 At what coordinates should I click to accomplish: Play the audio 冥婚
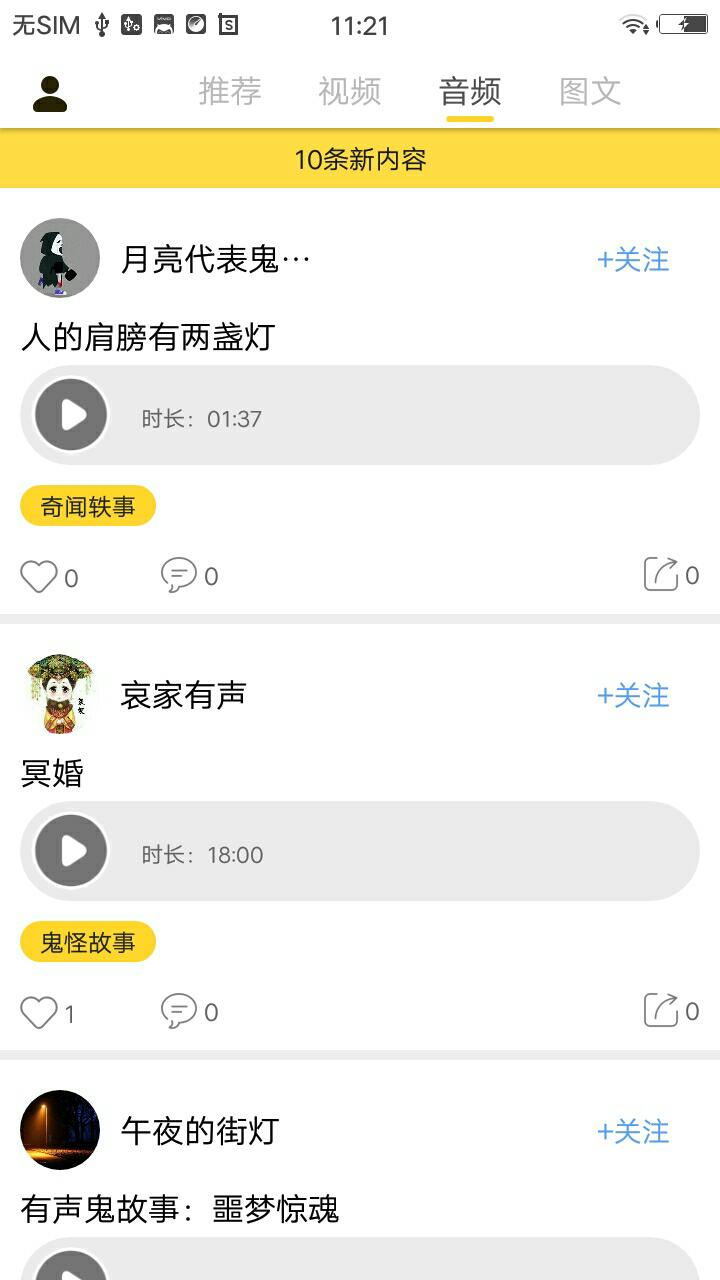(x=71, y=851)
